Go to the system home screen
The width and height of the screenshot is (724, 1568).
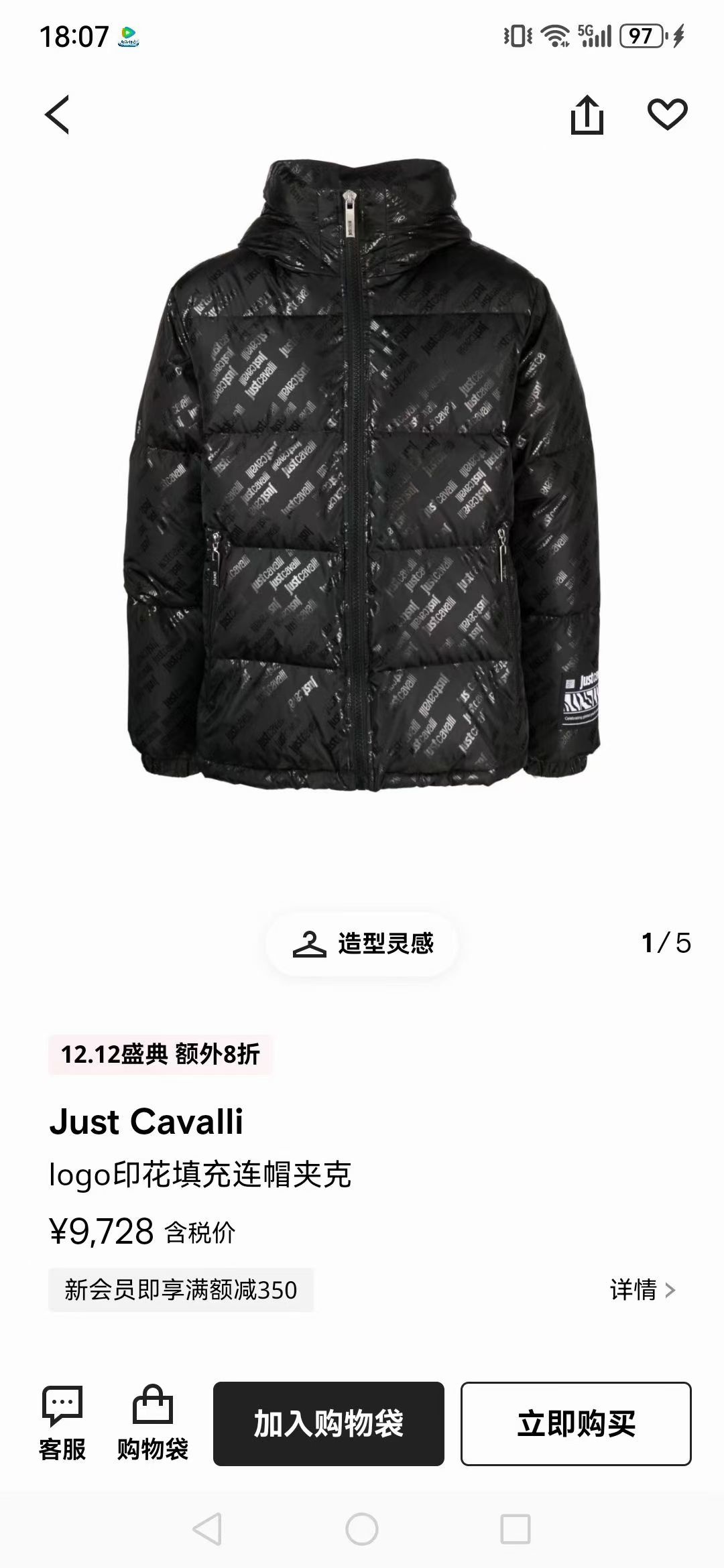coord(362,1530)
